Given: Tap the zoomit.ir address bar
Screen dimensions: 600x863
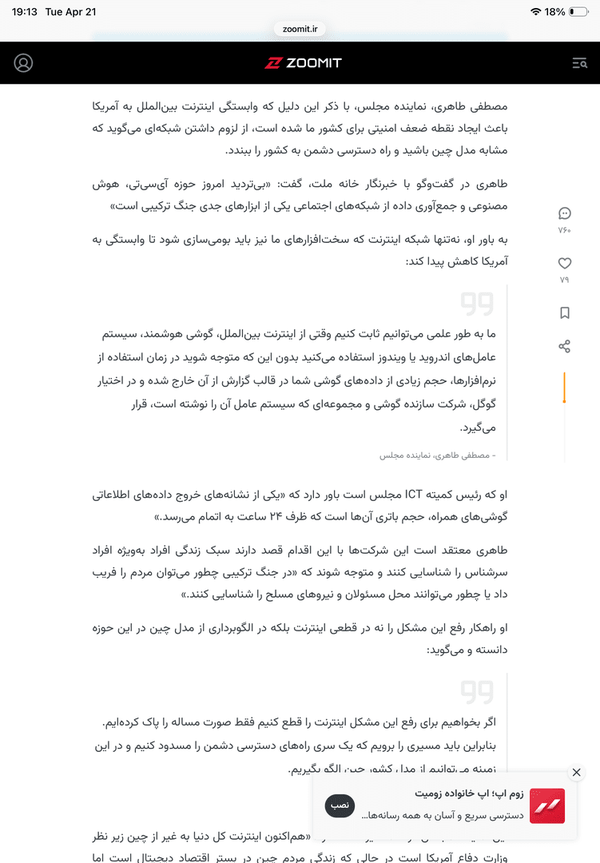Looking at the screenshot, I should (300, 29).
